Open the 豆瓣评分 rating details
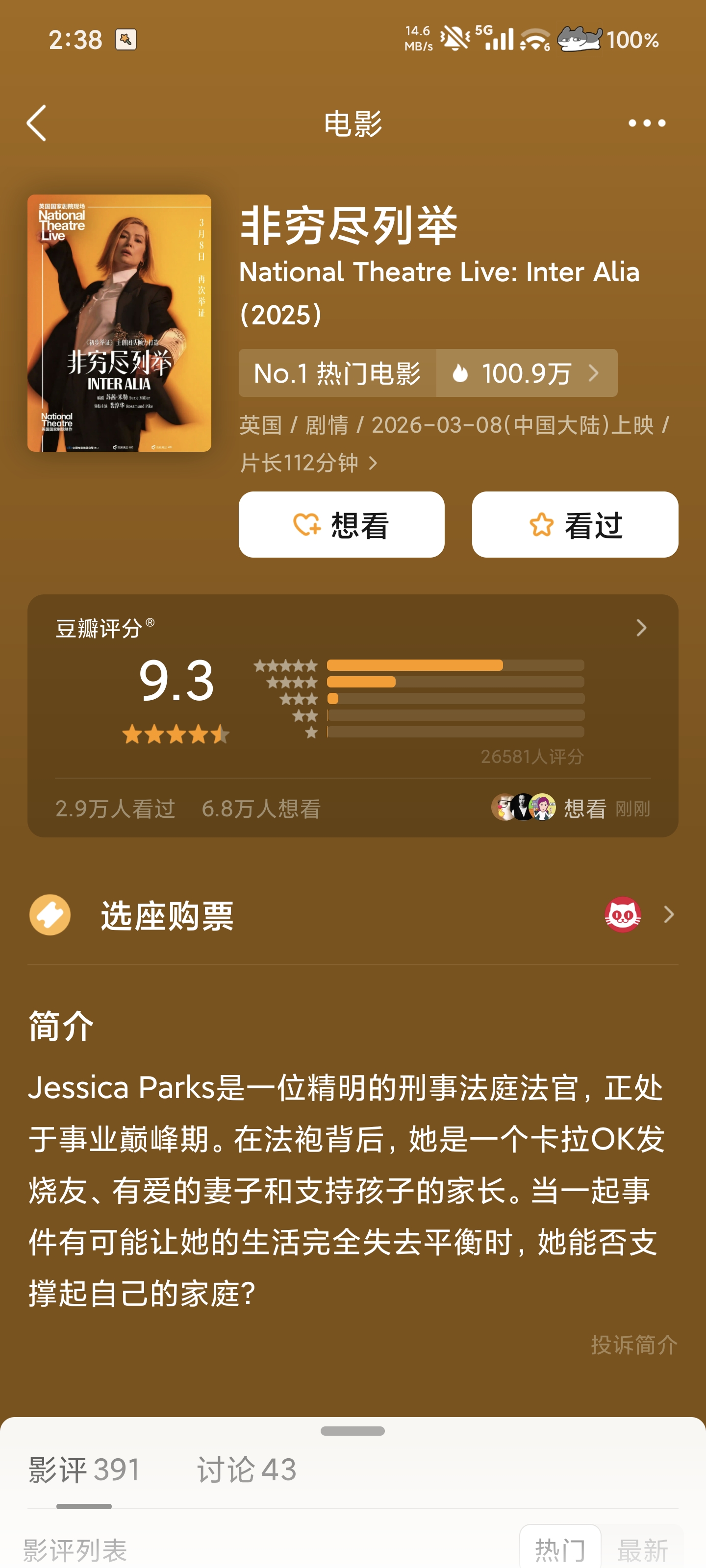 pos(641,628)
